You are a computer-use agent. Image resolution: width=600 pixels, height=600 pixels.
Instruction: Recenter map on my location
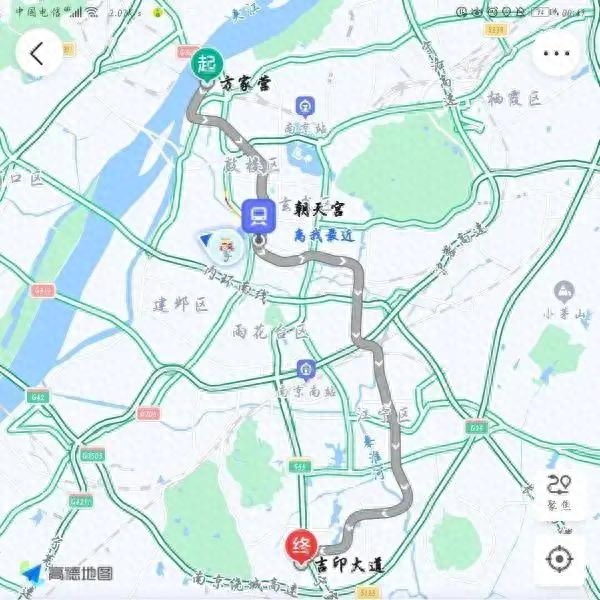click(558, 559)
